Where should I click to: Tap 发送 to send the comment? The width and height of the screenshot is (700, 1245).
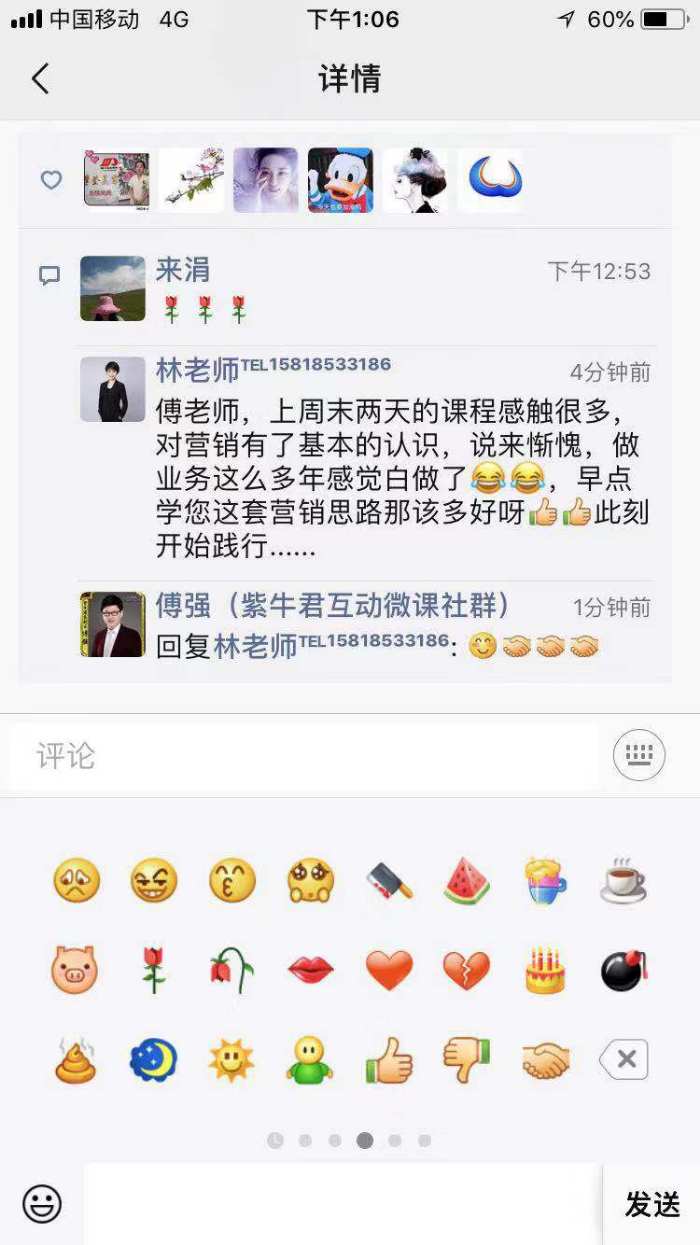tap(652, 1204)
